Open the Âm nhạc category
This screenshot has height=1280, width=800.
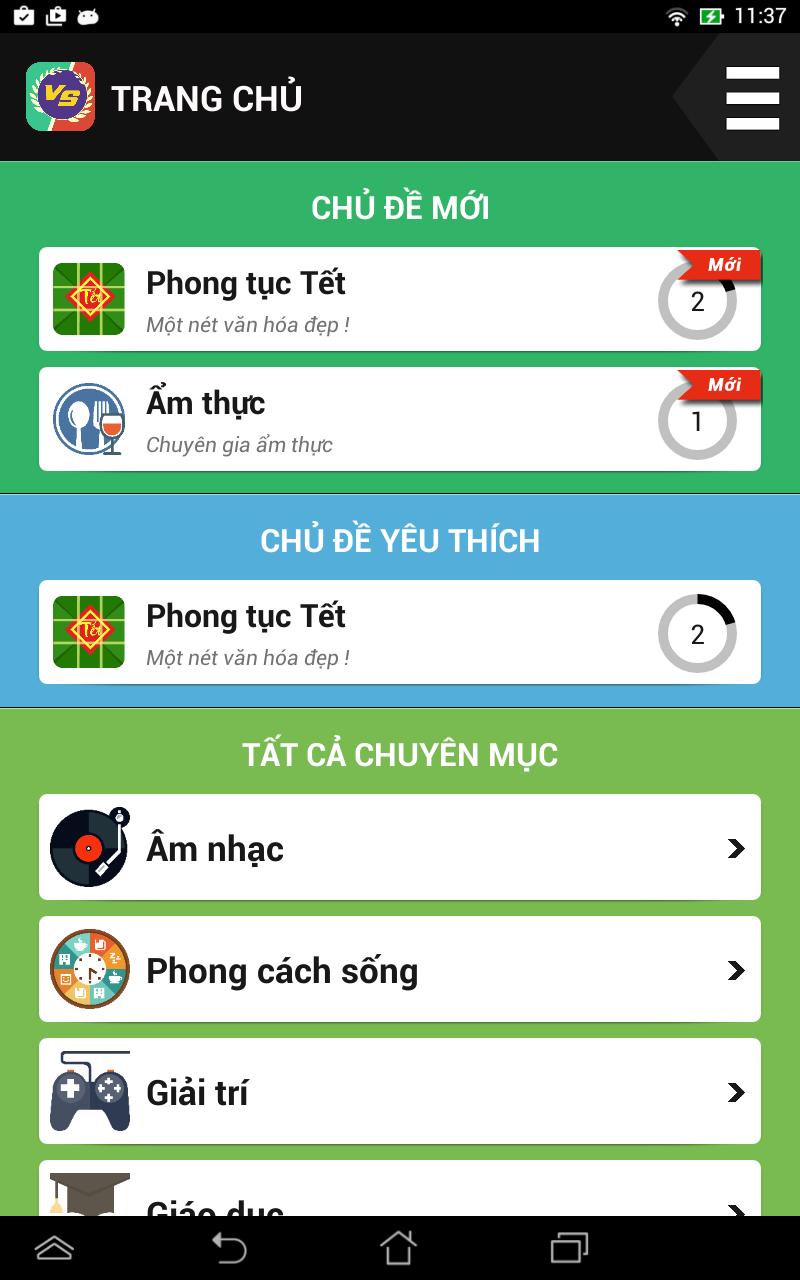pyautogui.click(x=400, y=848)
